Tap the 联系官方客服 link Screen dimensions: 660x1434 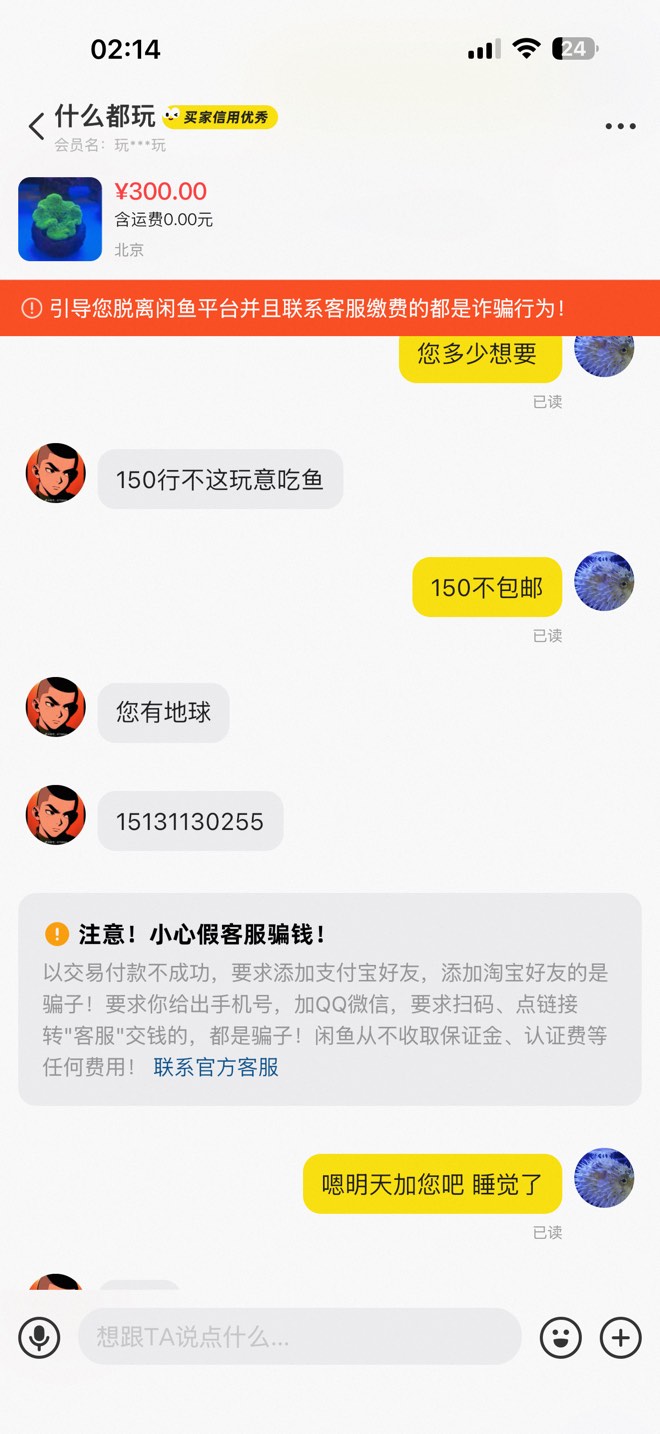point(216,1067)
